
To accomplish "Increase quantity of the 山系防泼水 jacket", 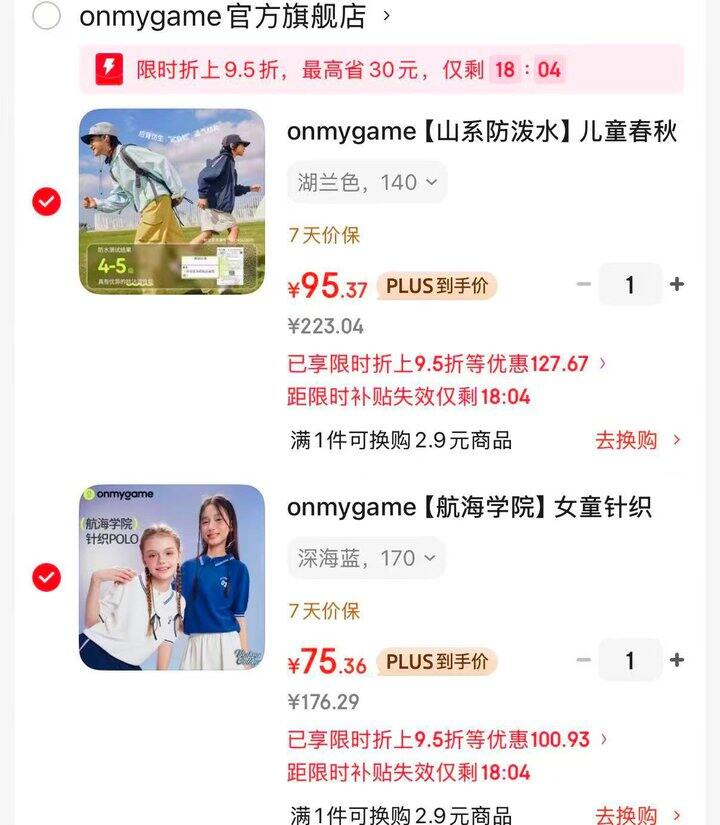I will [677, 285].
